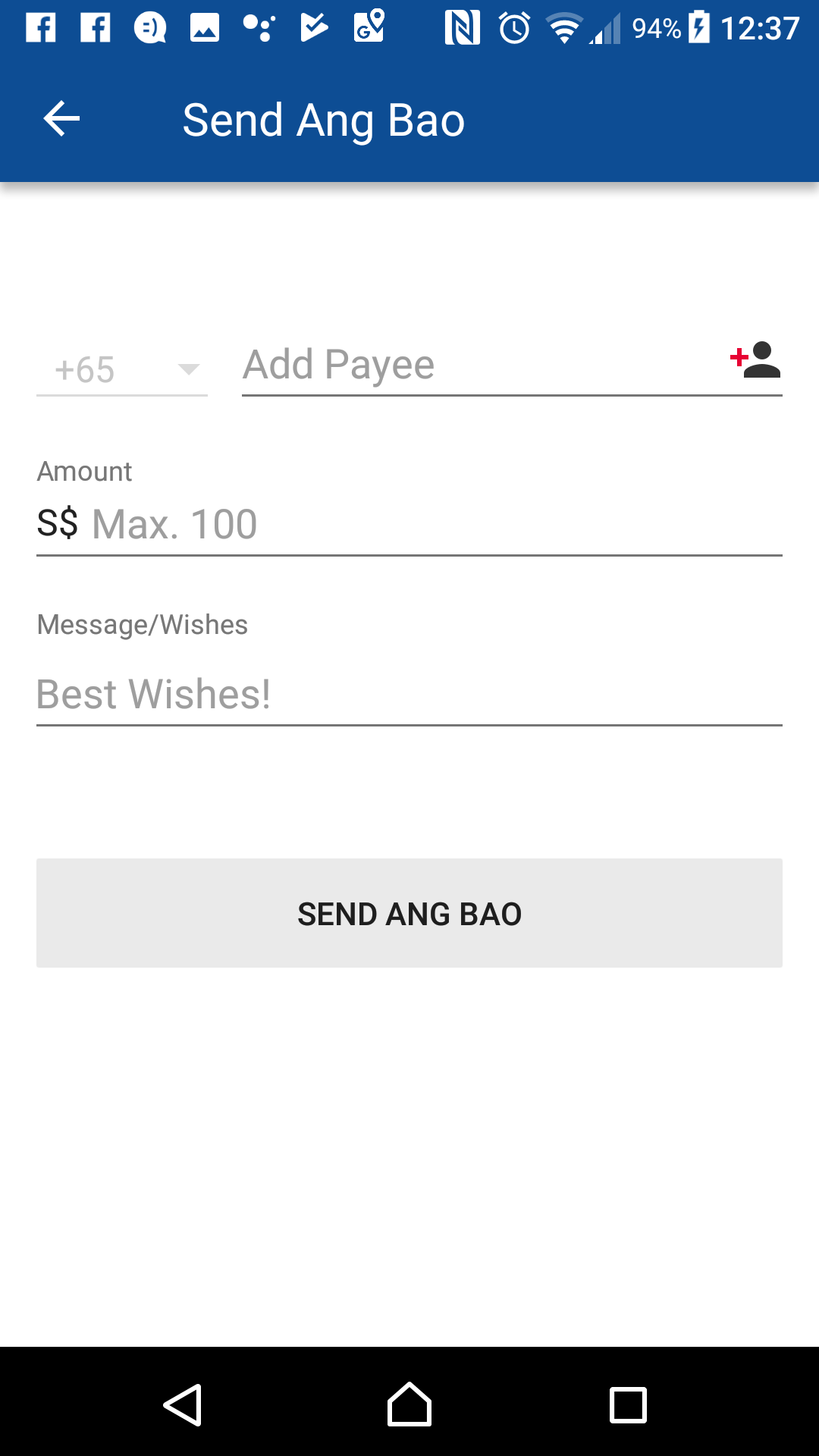Open the recent apps overview

[x=628, y=1404]
